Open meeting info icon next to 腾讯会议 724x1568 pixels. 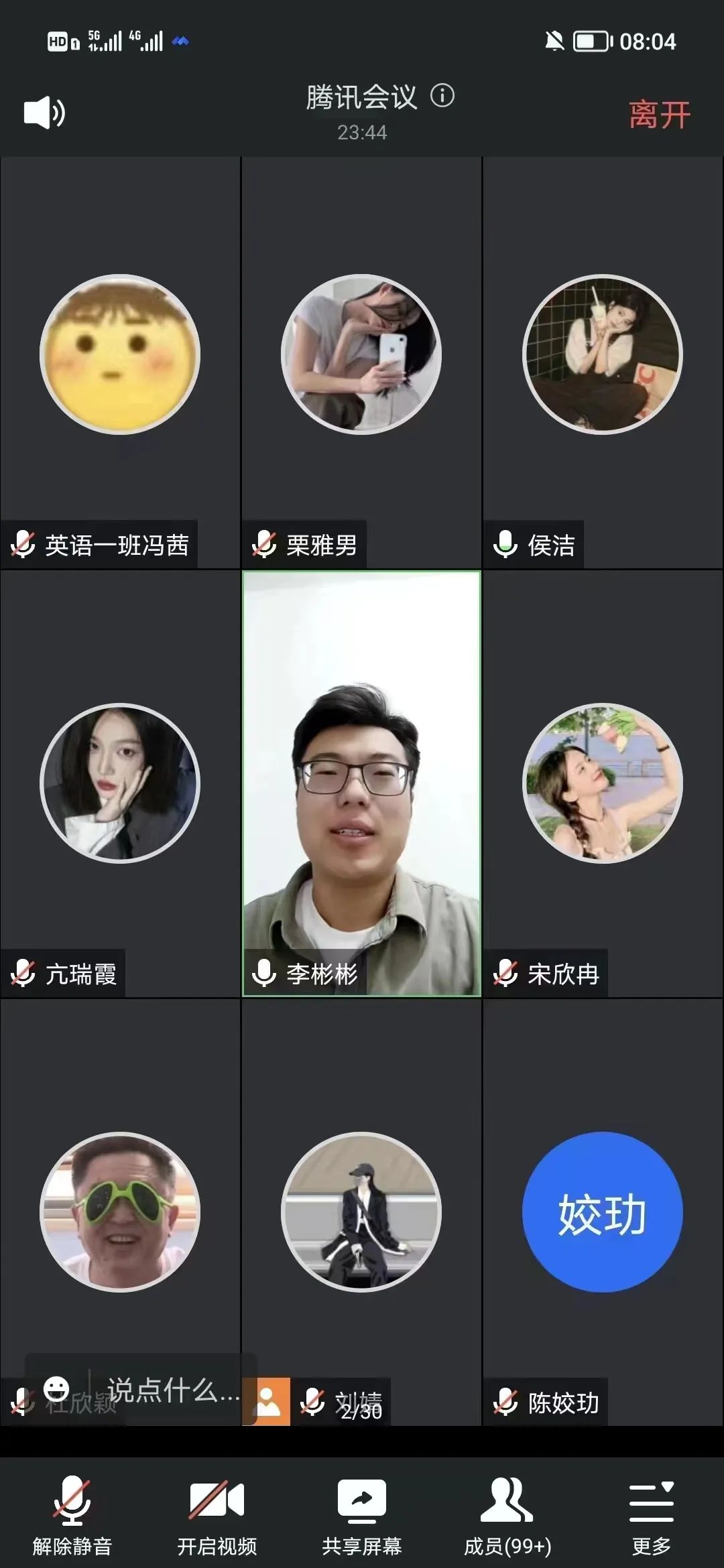click(x=442, y=96)
